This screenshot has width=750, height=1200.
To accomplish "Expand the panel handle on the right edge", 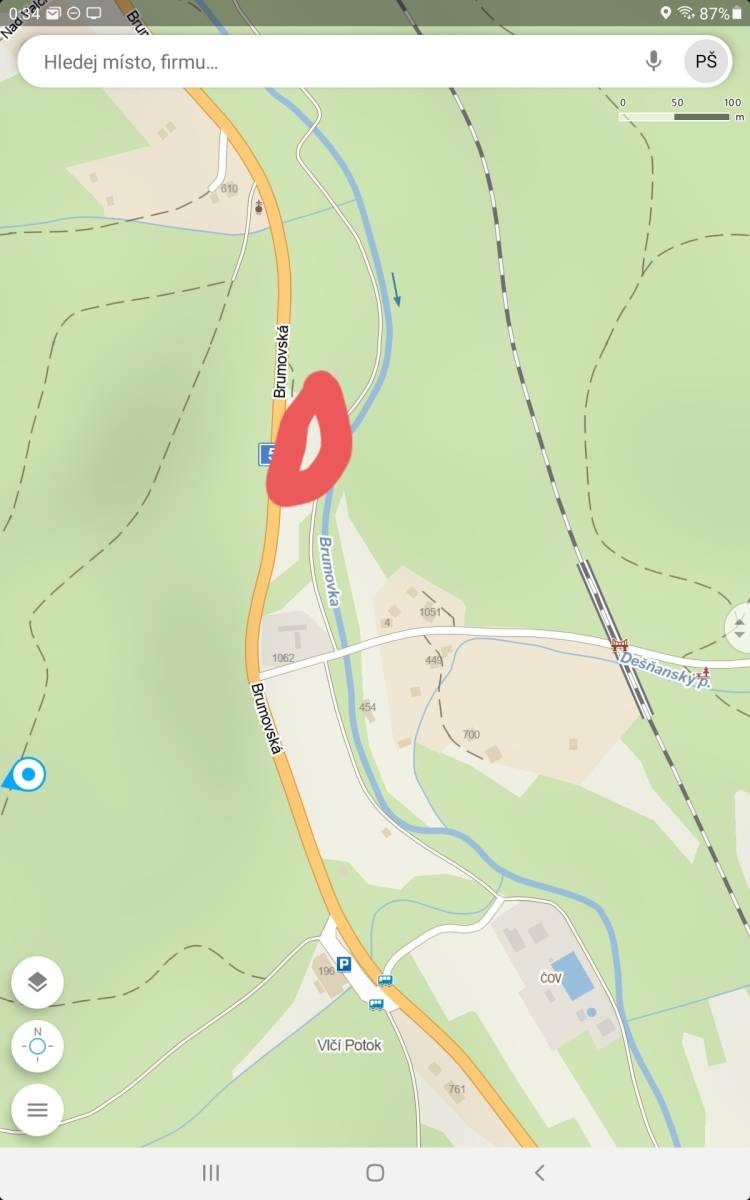I will click(x=738, y=628).
